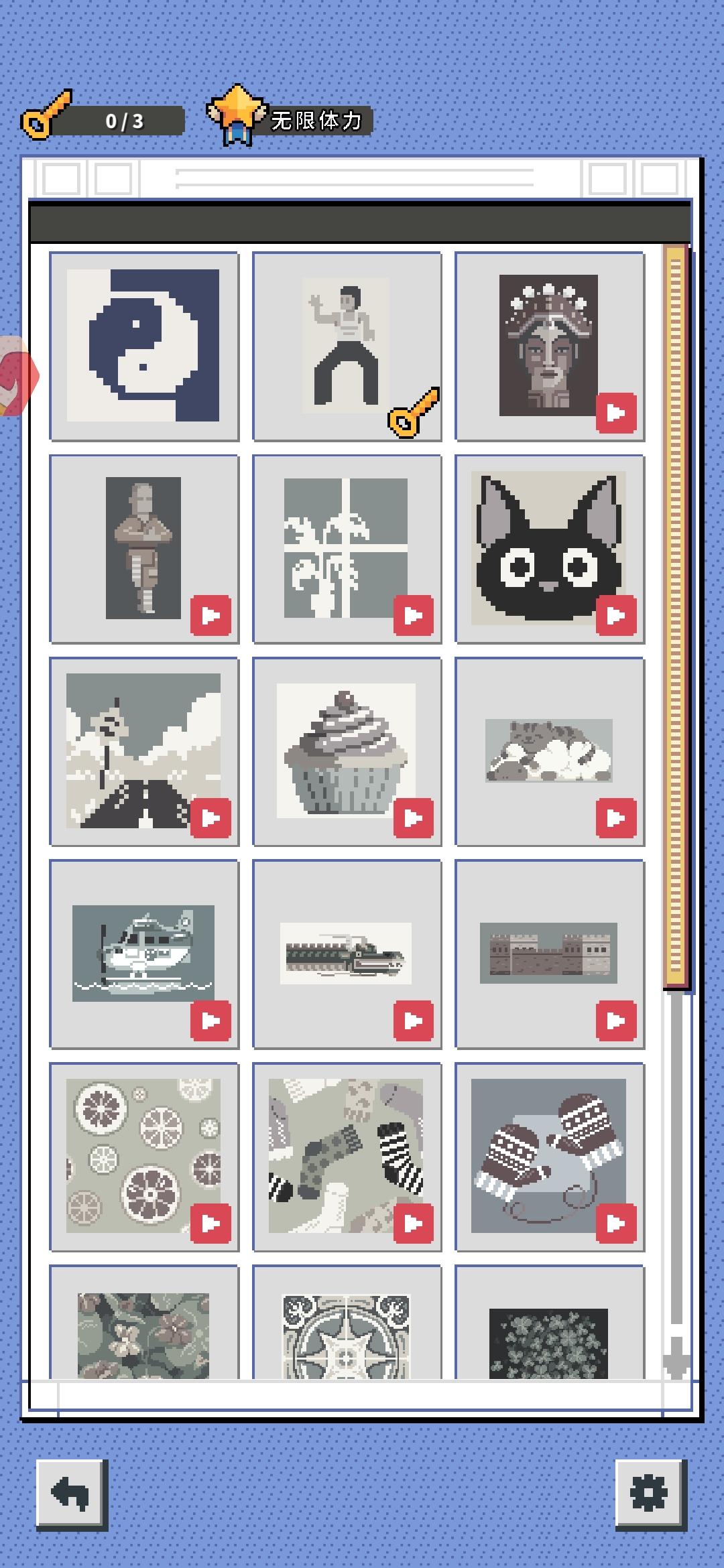
Task: Select the statue puzzle in the second row
Action: tap(144, 548)
